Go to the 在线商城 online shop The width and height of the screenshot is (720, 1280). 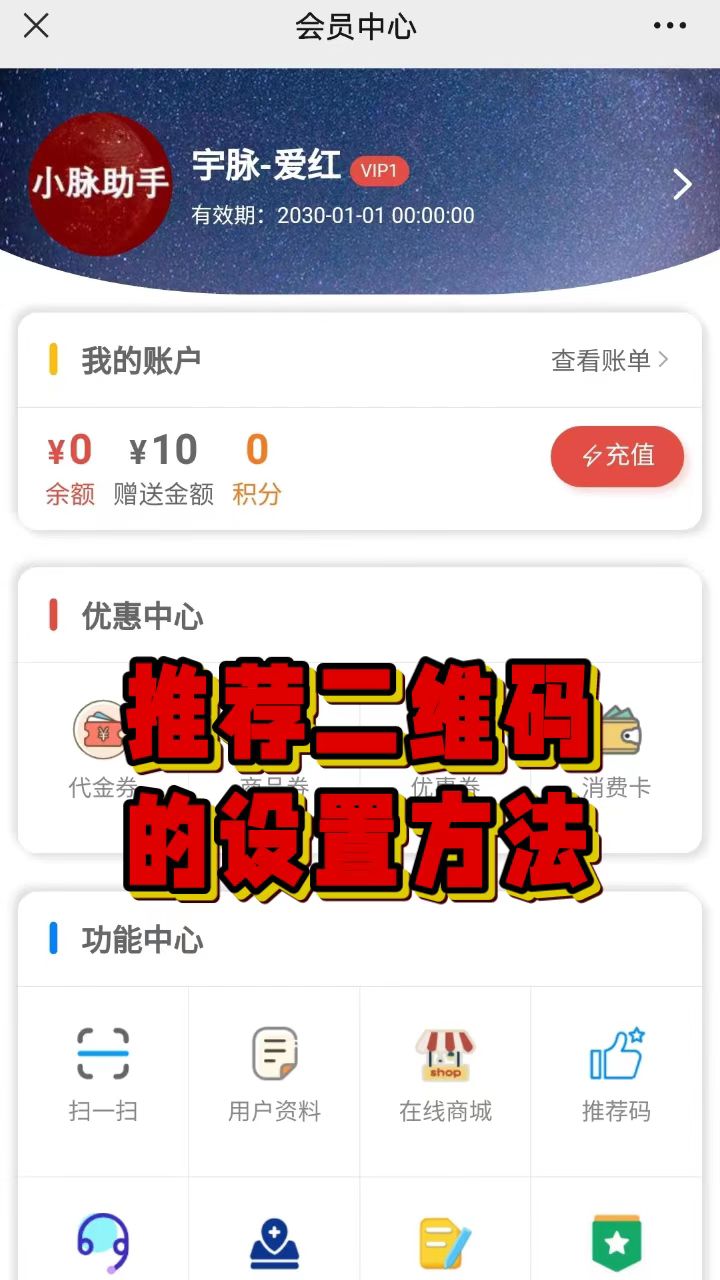(445, 1075)
